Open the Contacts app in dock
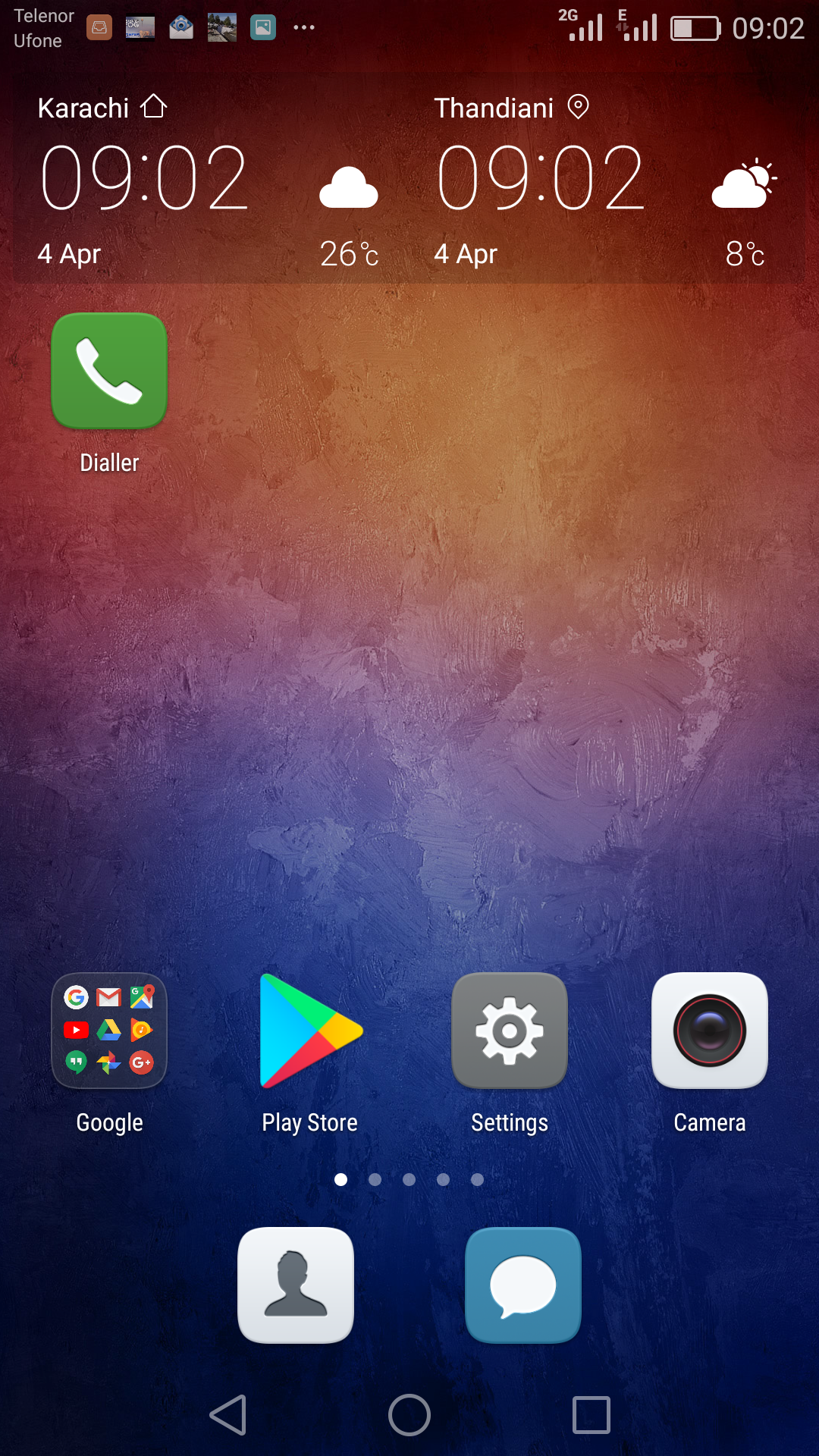The width and height of the screenshot is (819, 1456). [296, 1285]
